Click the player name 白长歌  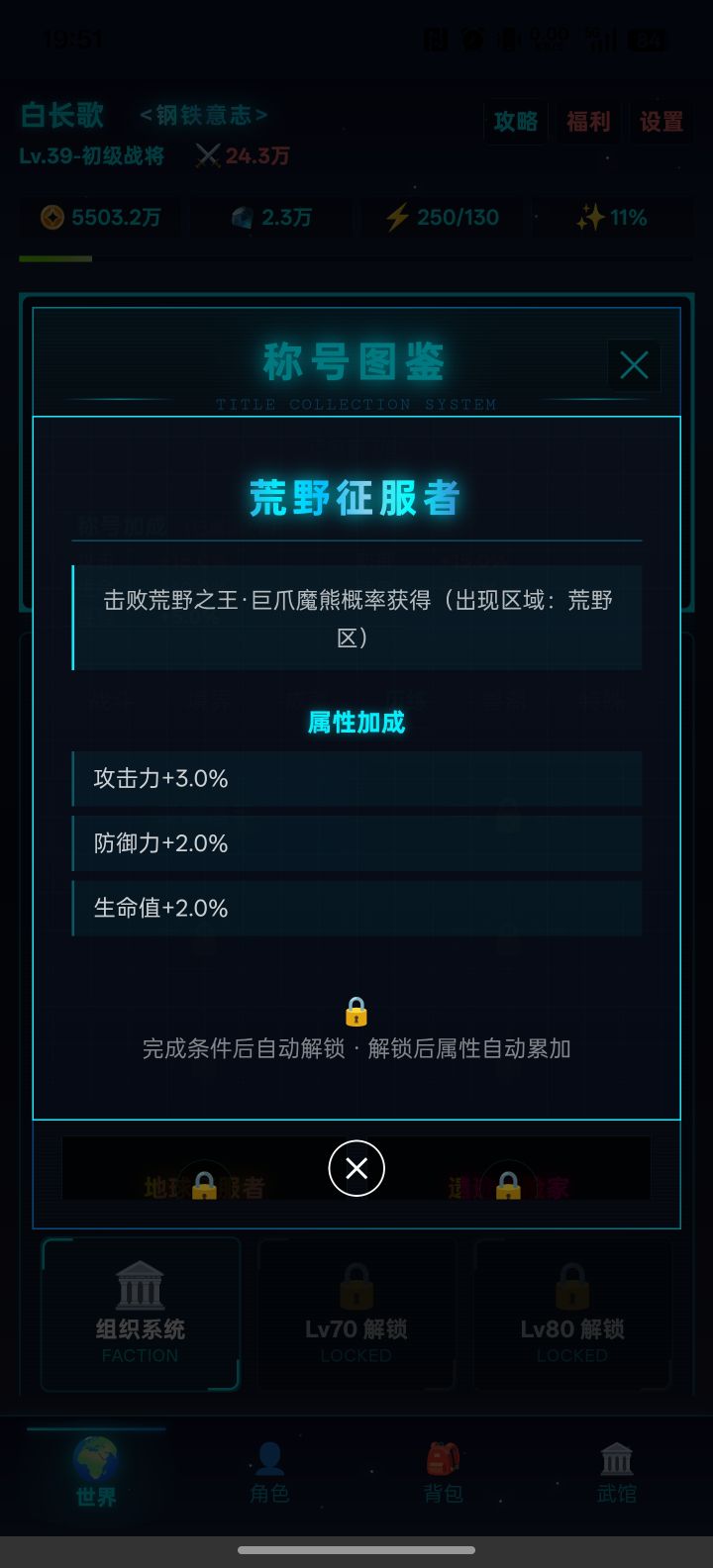[60, 116]
